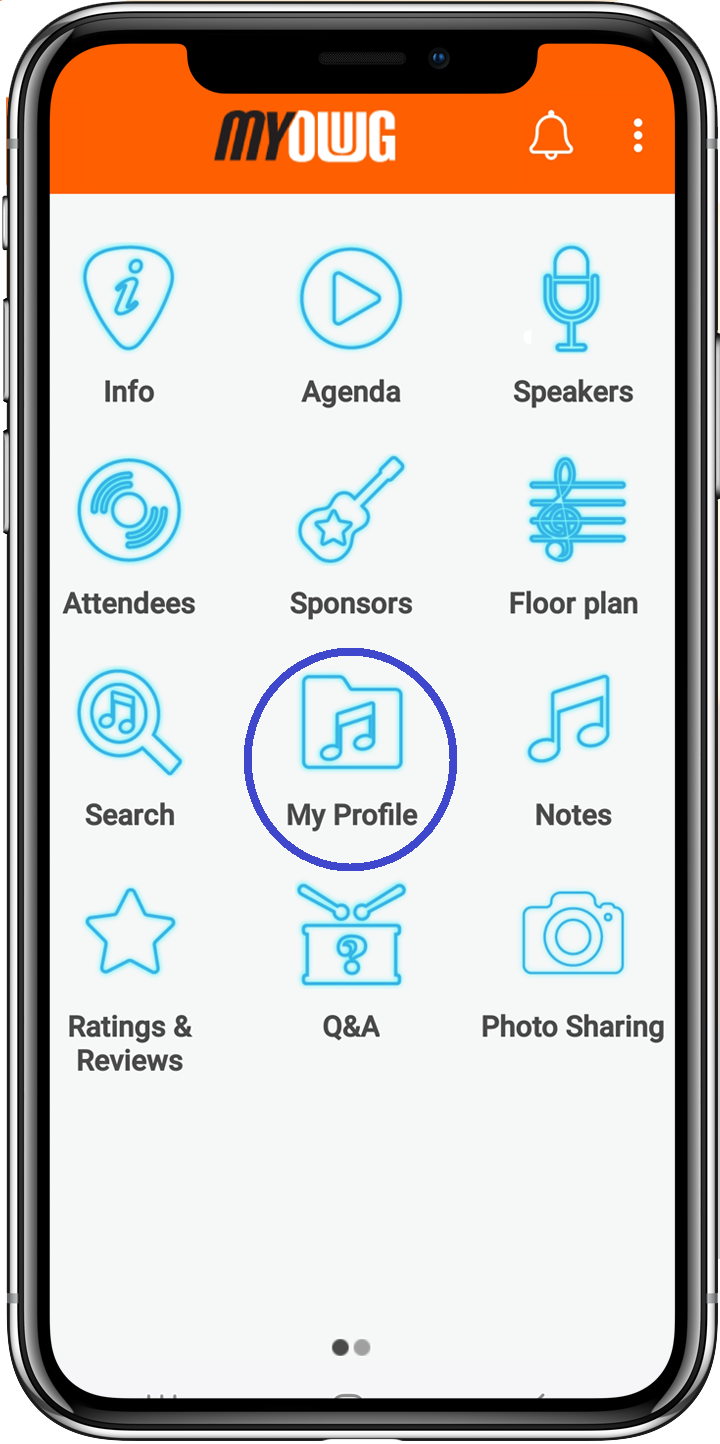
Task: Open the notifications bell
Action: tap(551, 135)
